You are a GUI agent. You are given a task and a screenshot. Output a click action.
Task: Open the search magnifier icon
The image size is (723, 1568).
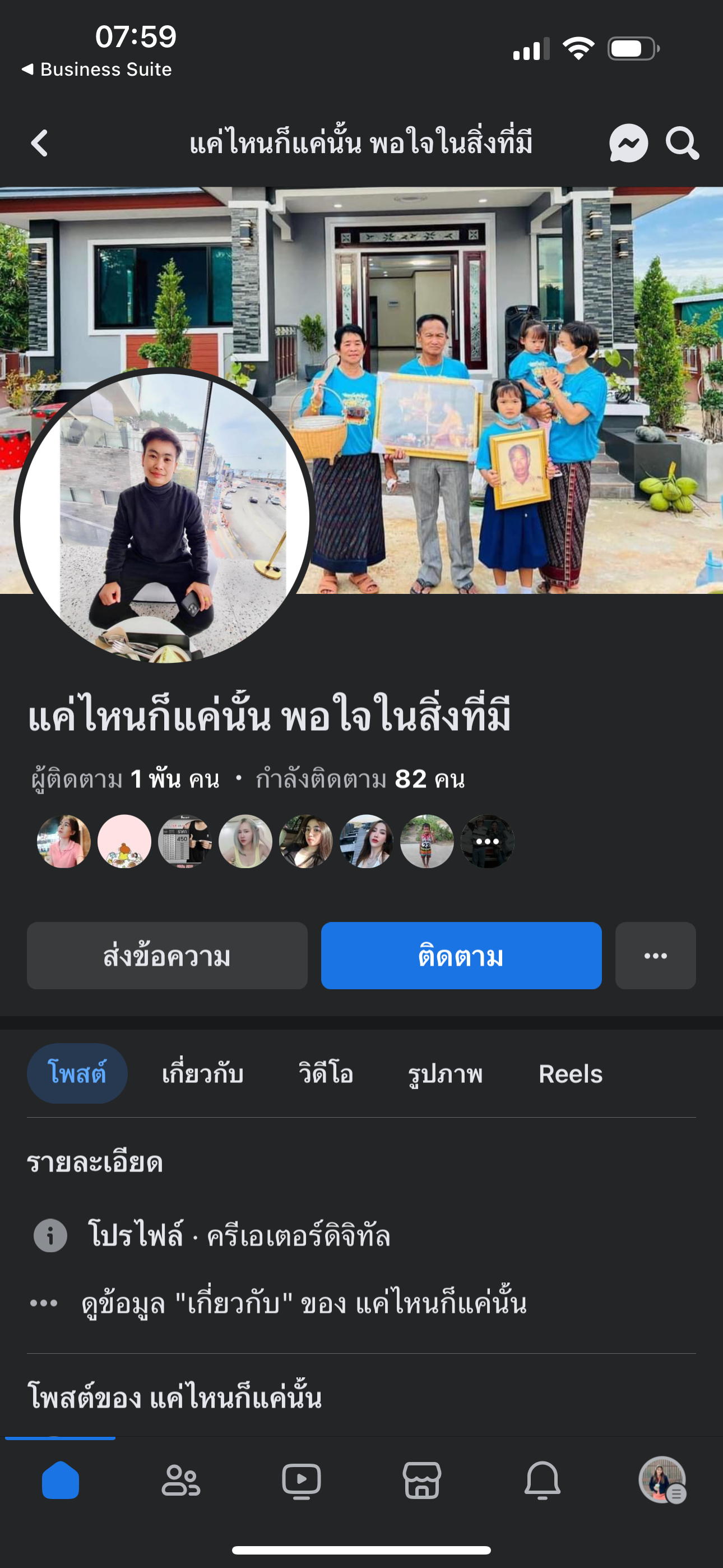[682, 144]
